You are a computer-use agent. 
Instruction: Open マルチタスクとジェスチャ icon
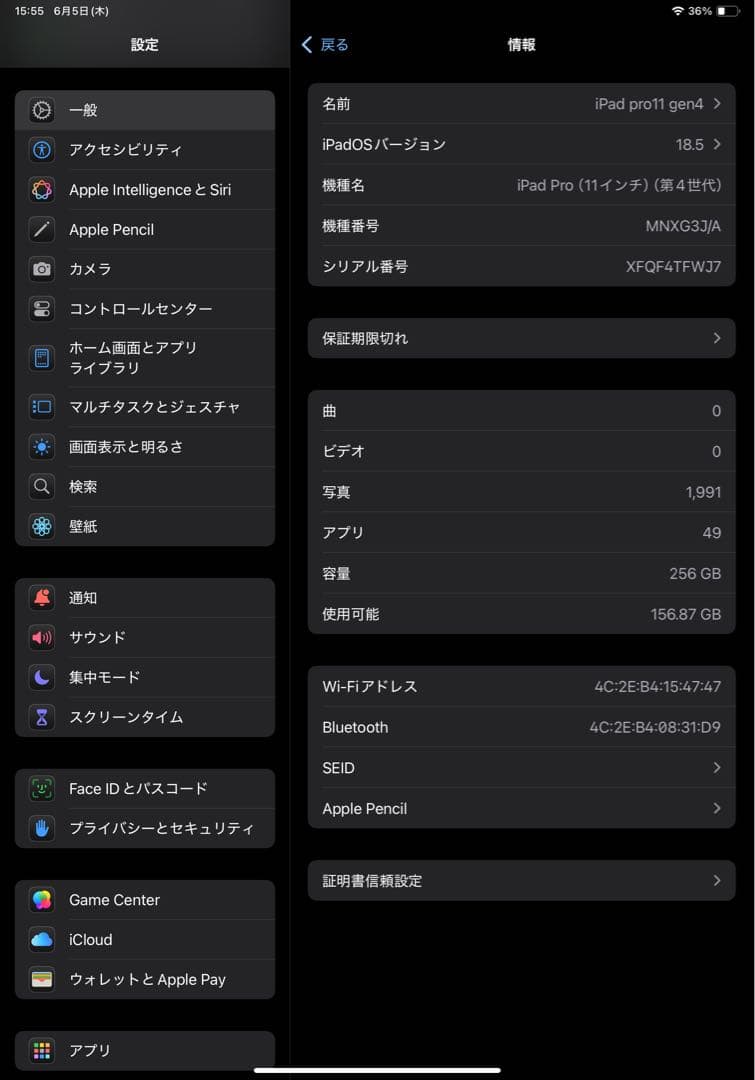point(40,407)
